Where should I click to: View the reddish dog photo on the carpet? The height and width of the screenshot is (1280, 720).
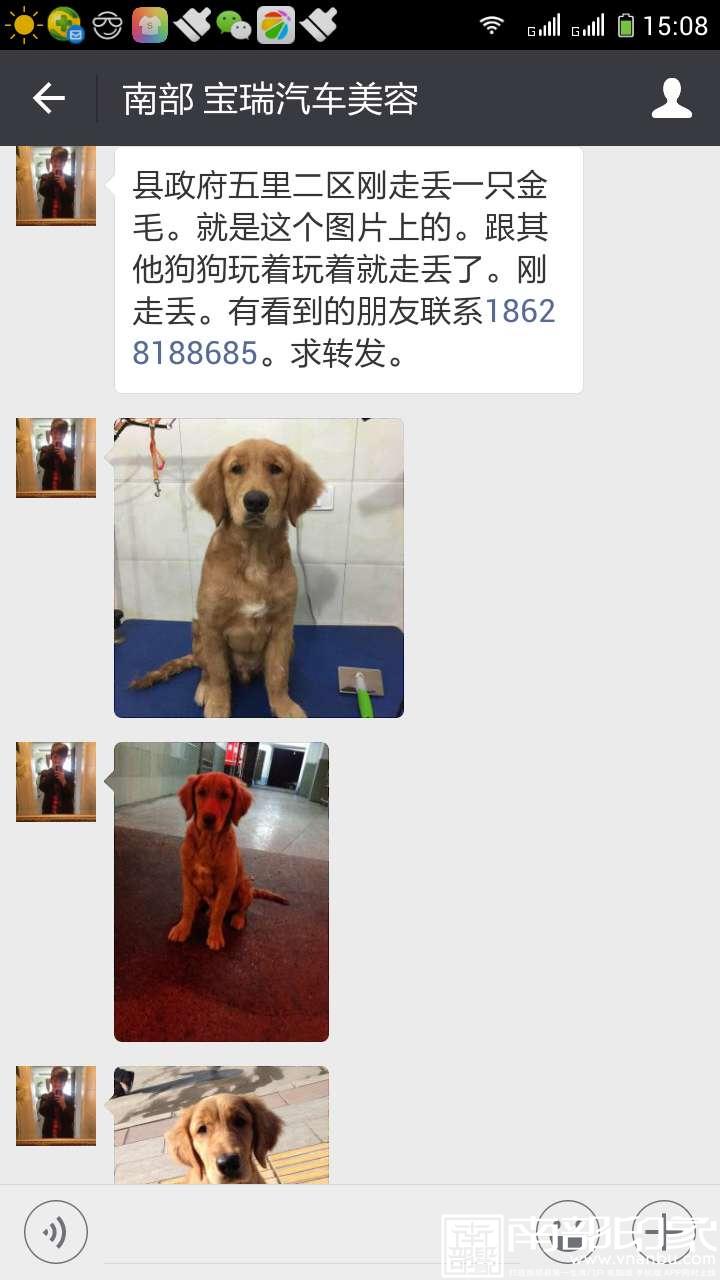click(221, 891)
